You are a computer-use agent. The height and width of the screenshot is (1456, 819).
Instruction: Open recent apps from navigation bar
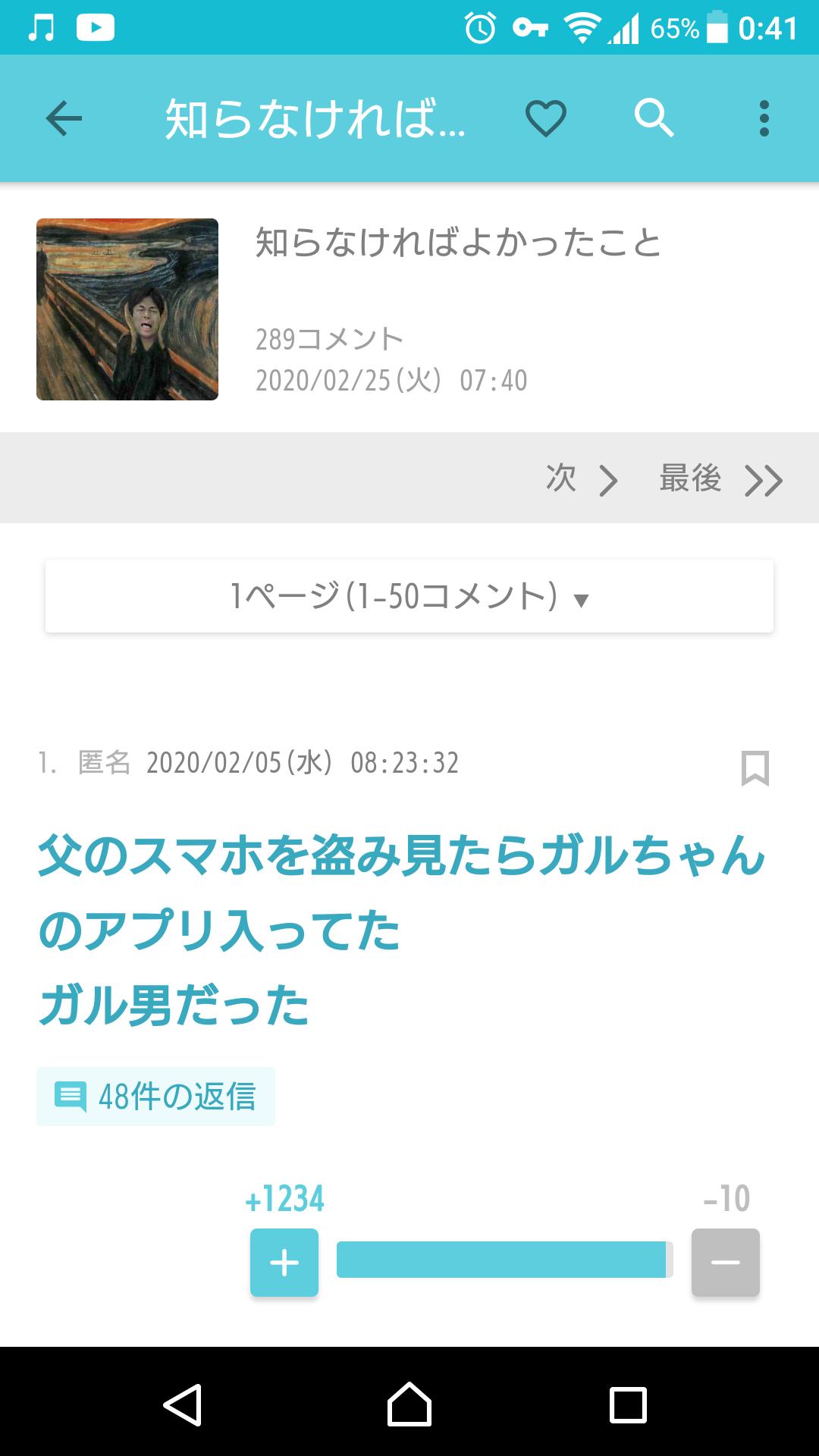click(628, 1404)
